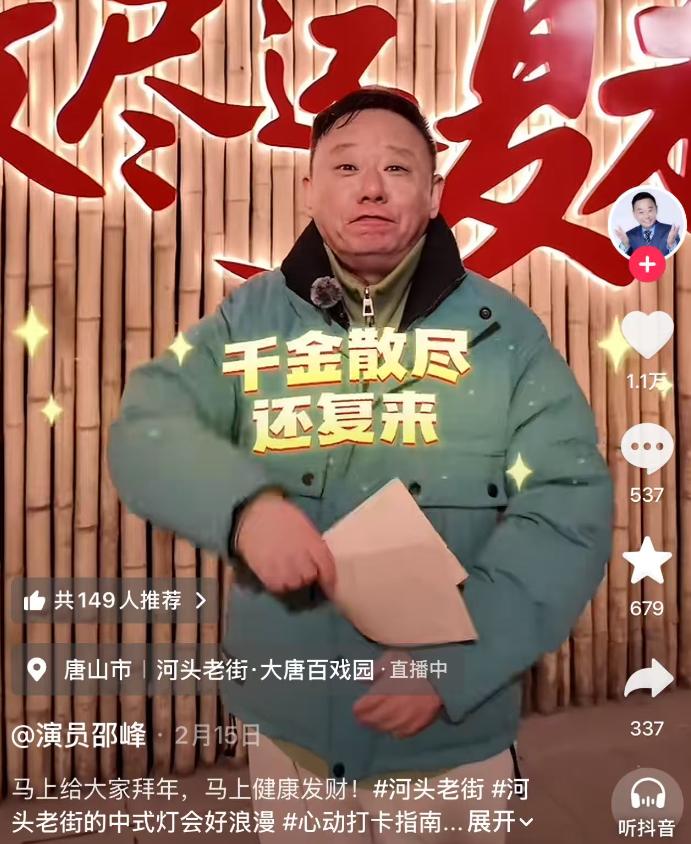
Task: Open the creator's profile avatar
Action: coord(646,222)
